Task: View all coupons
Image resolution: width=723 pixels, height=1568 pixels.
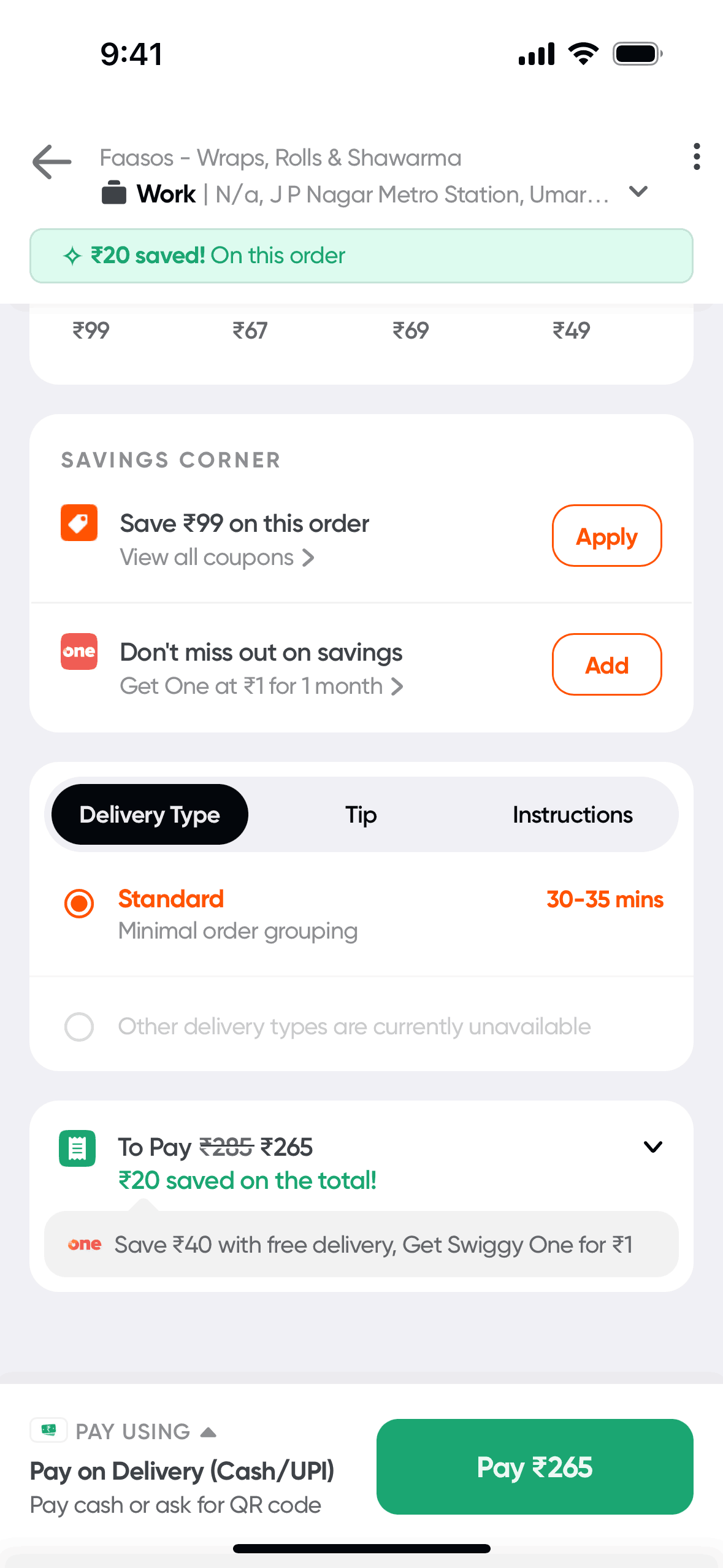Action: 216,558
